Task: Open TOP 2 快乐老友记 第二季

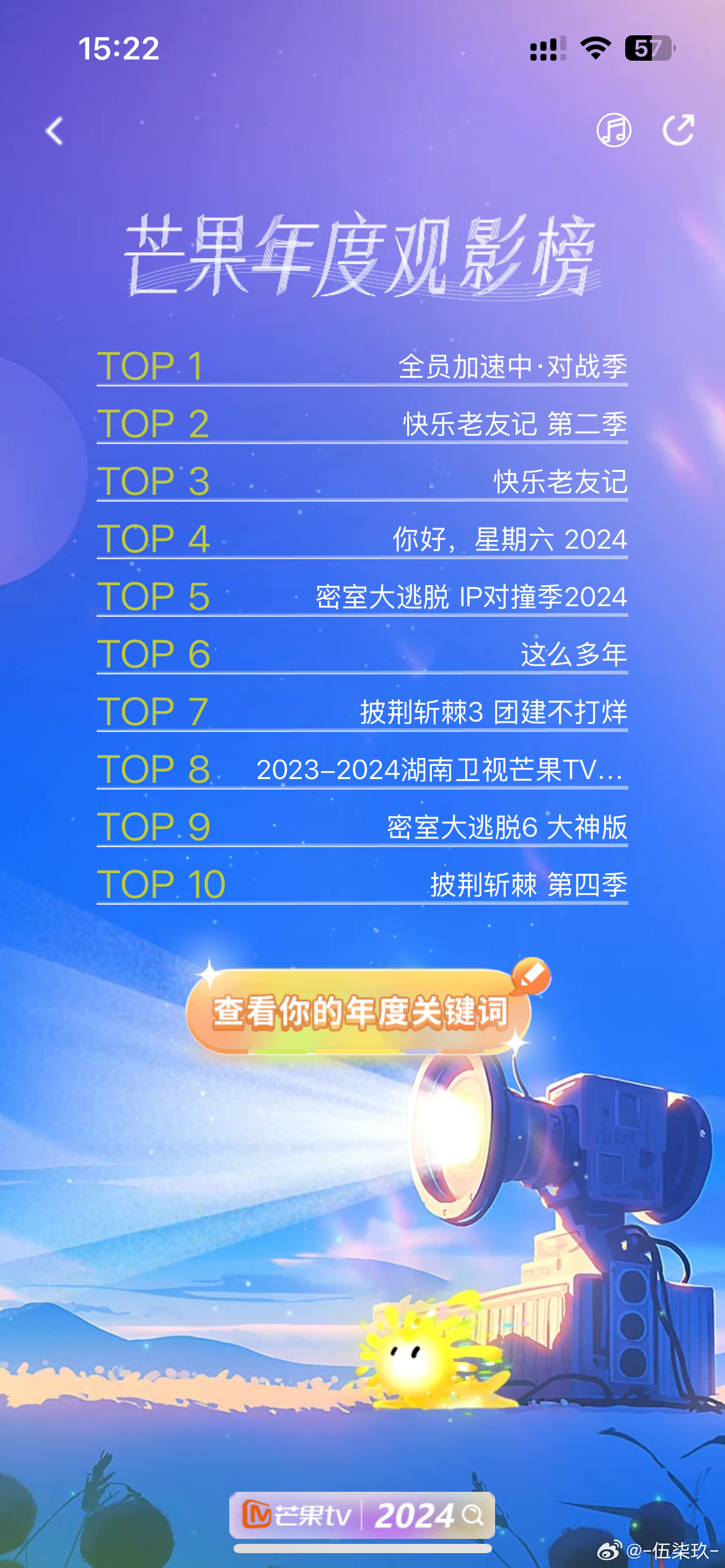Action: [362, 424]
